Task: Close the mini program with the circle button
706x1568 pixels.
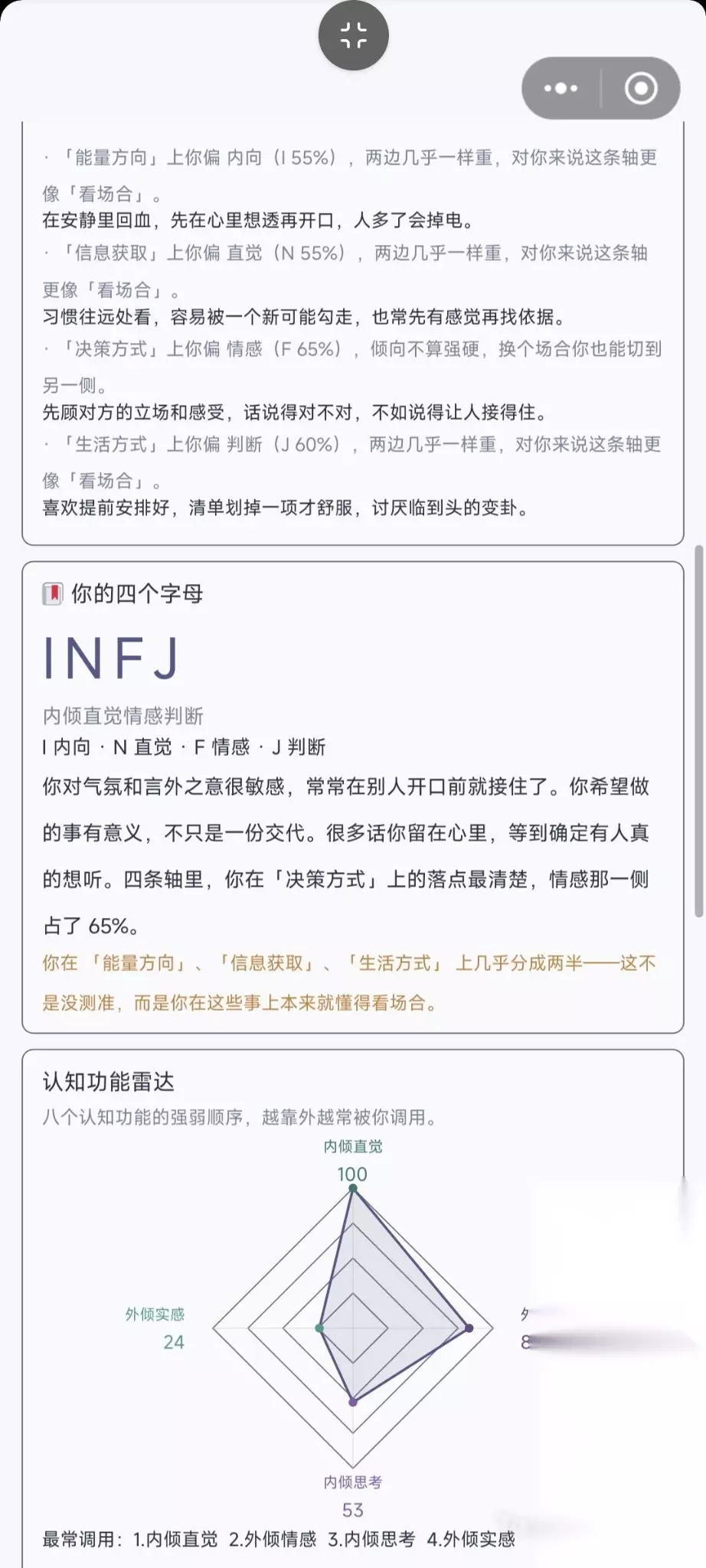Action: coord(641,89)
